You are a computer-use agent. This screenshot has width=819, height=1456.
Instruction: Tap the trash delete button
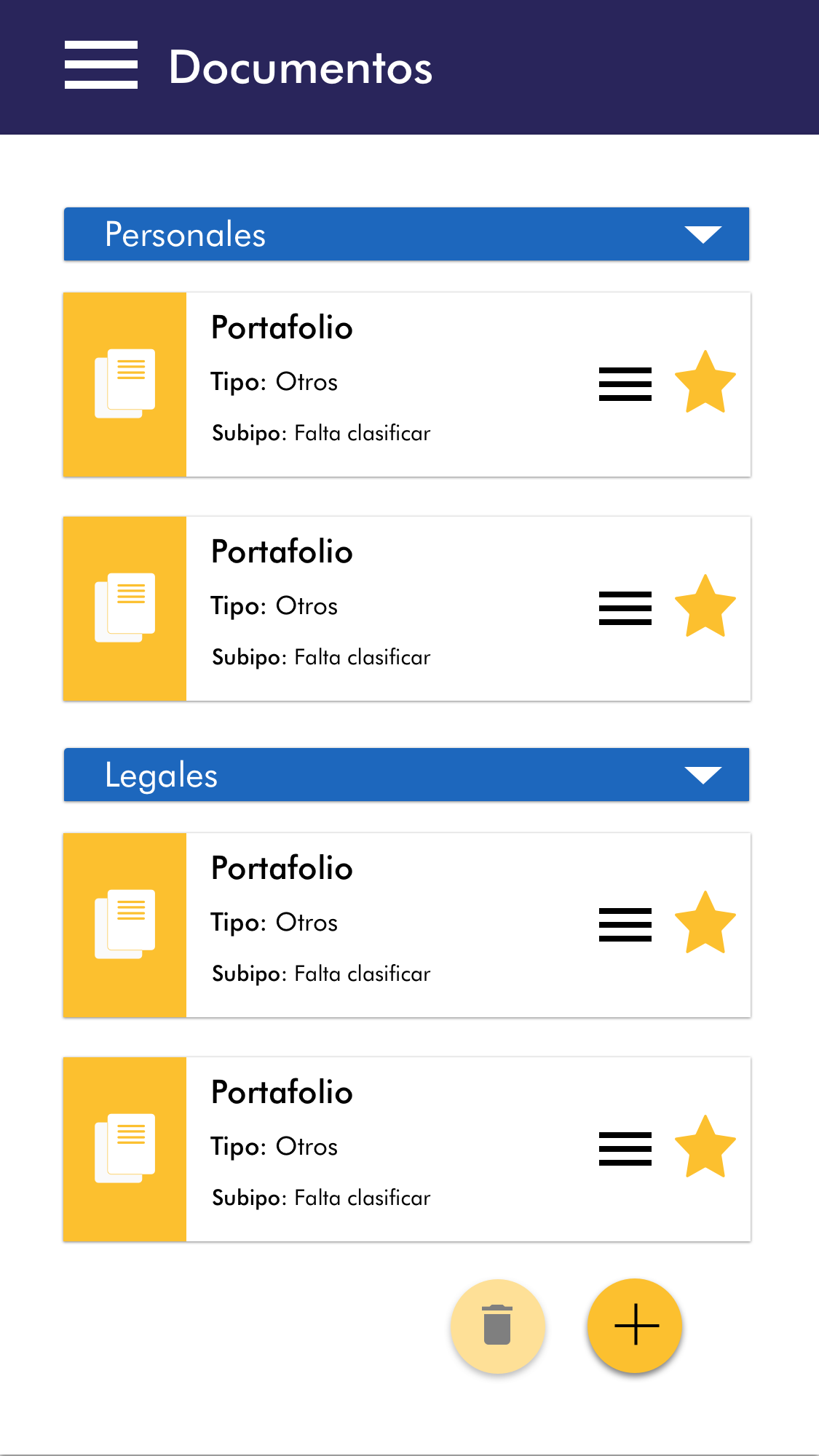(497, 1326)
